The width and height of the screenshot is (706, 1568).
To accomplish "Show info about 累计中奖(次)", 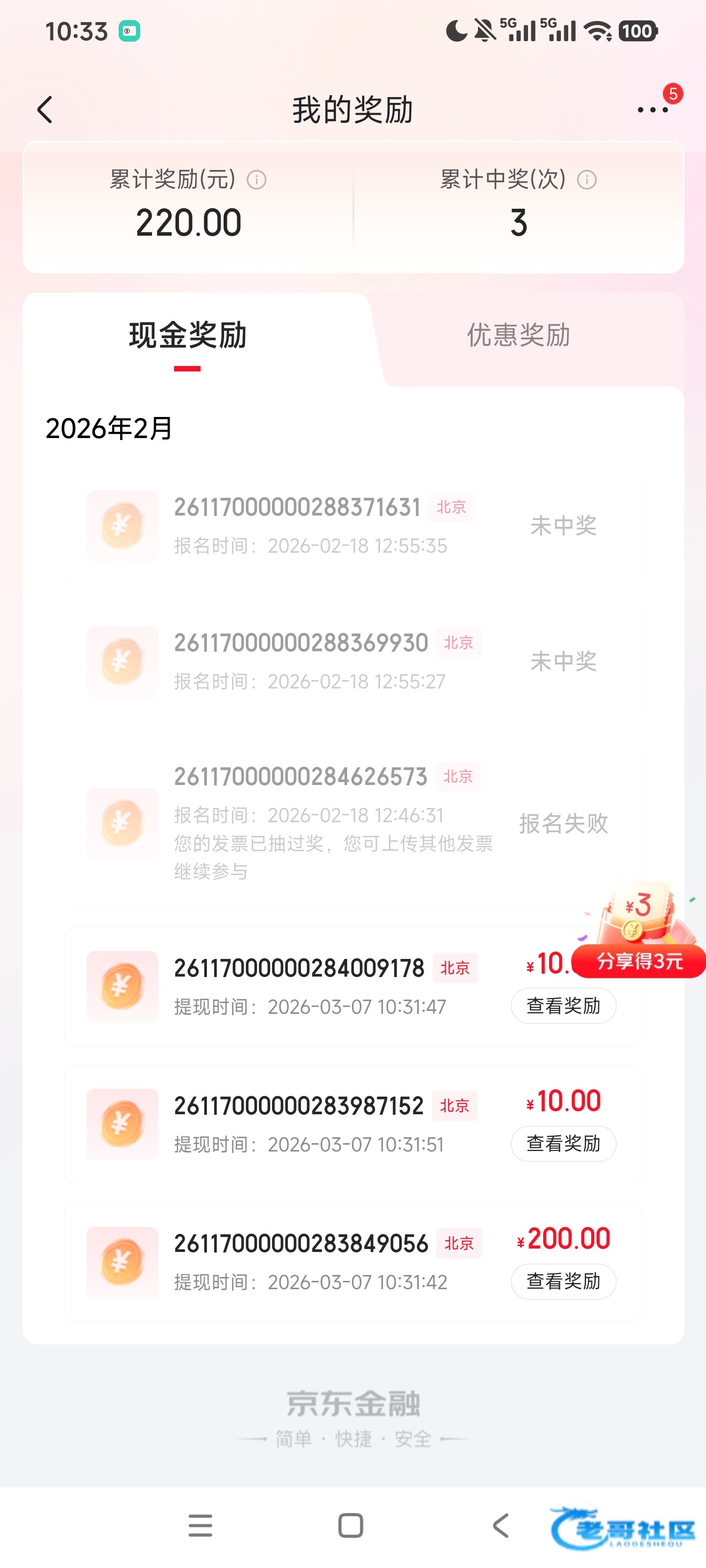I will pyautogui.click(x=586, y=180).
